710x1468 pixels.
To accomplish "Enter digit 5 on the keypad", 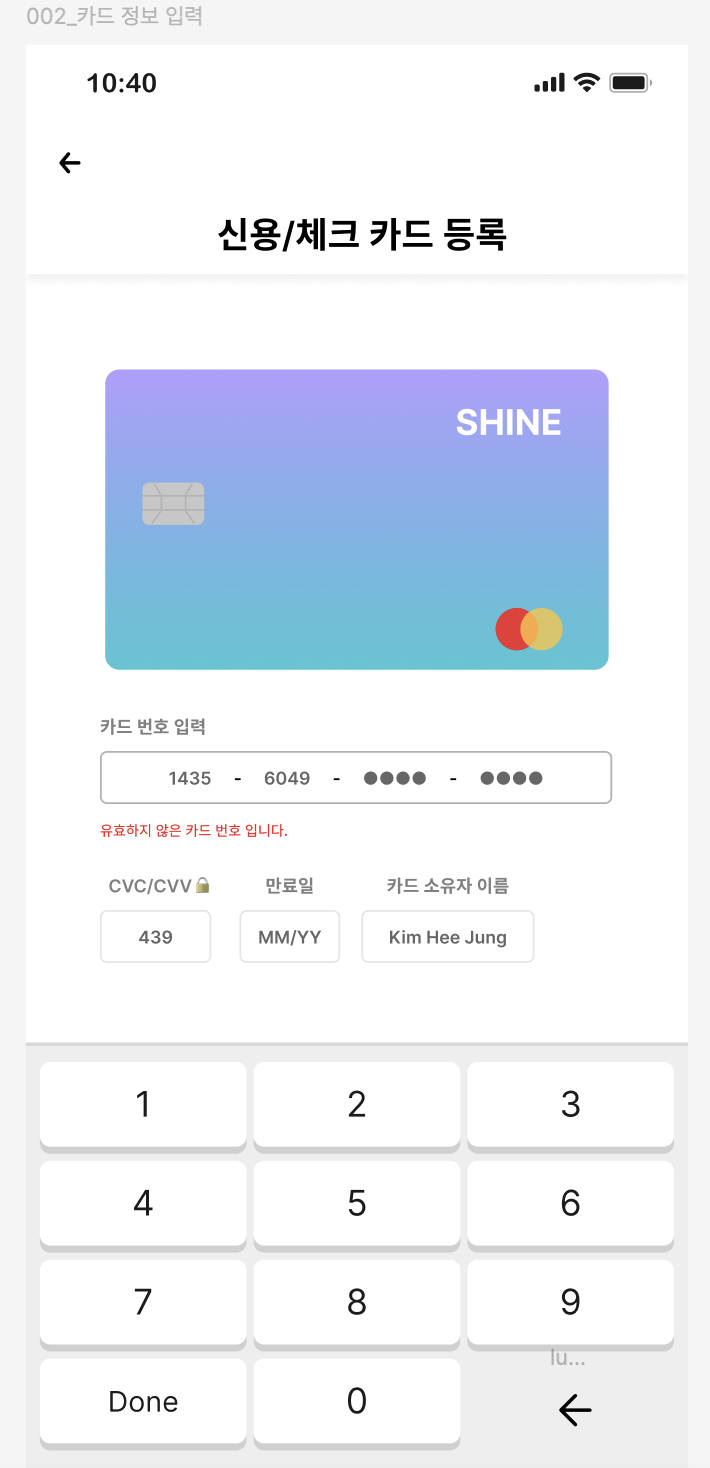I will click(357, 1203).
